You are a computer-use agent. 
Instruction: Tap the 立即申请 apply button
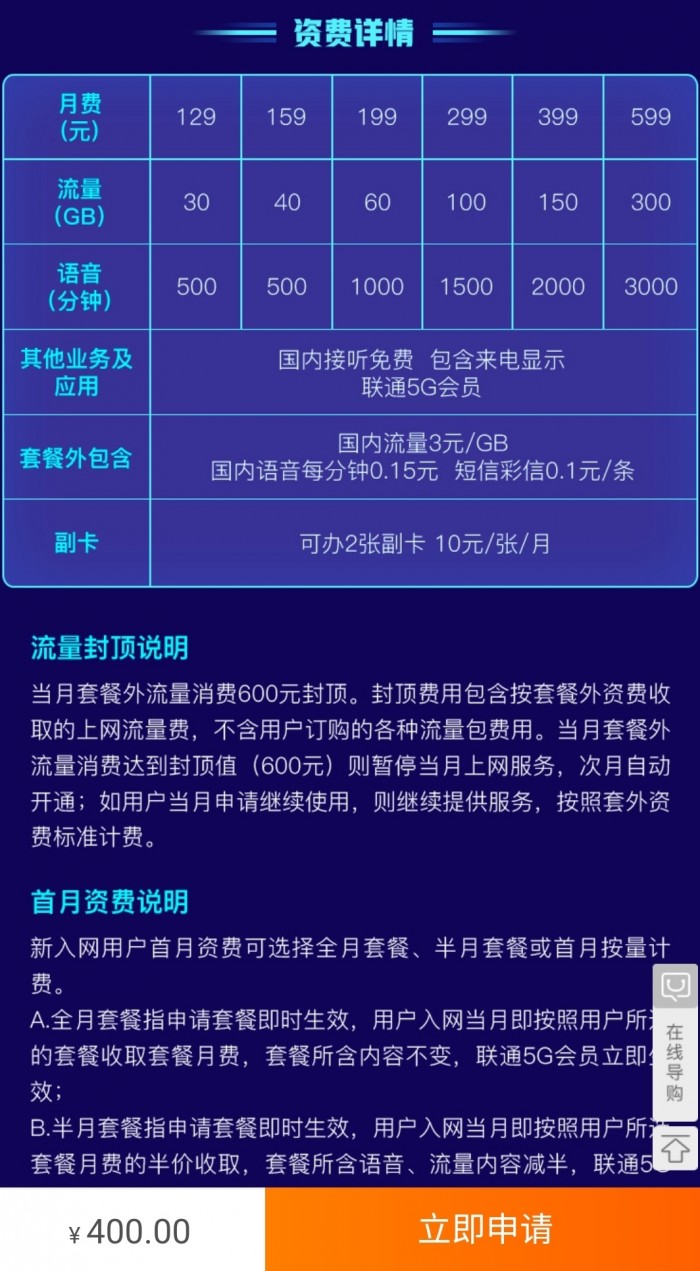point(483,1229)
